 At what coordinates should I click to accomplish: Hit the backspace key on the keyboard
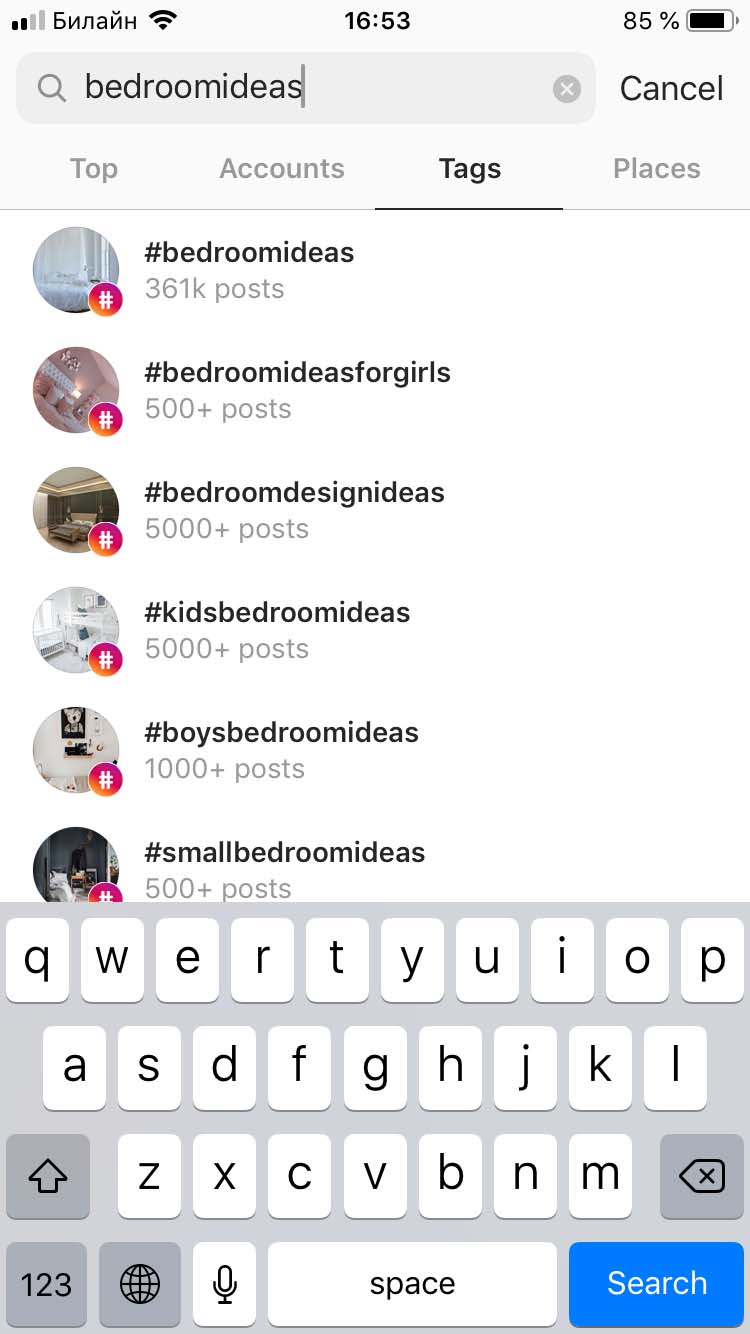point(701,1176)
